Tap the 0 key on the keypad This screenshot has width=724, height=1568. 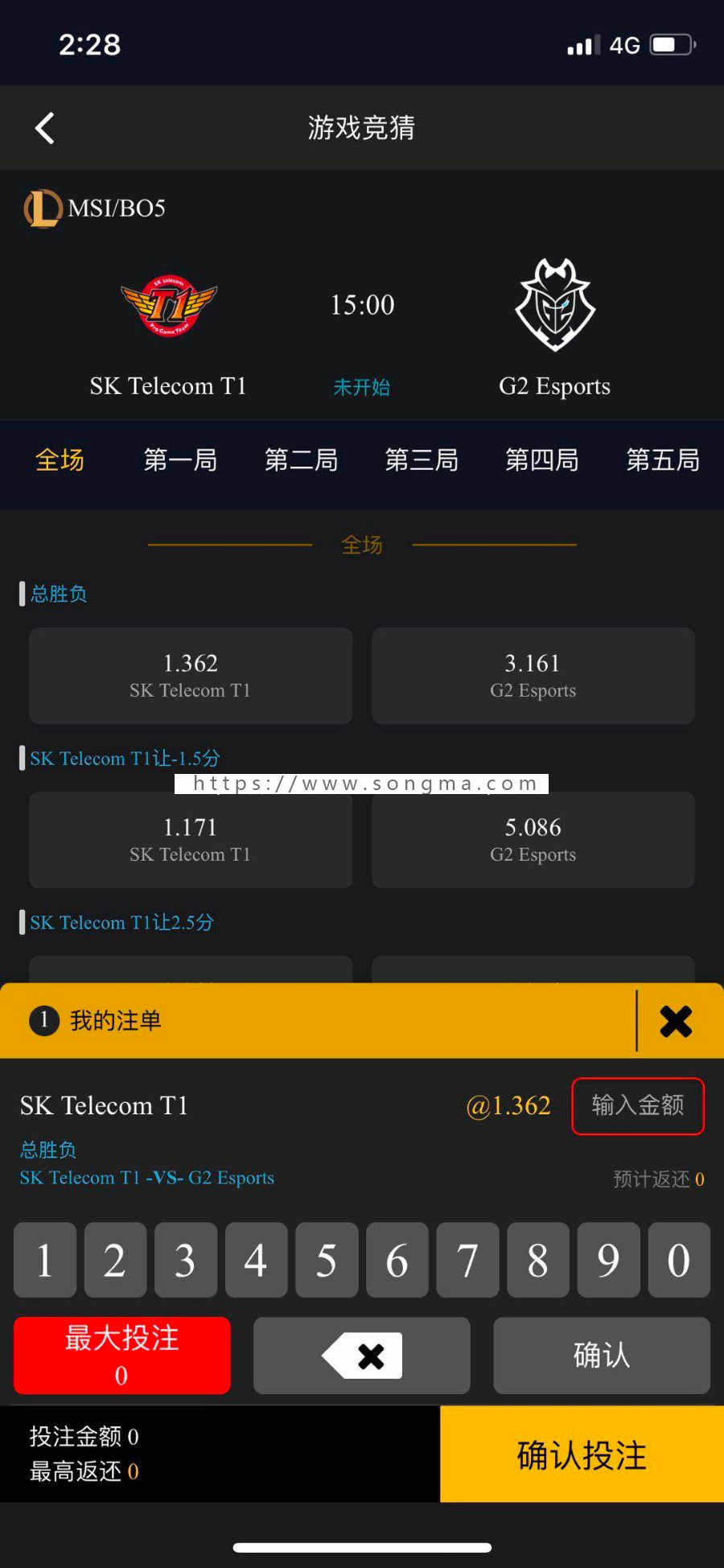pos(679,1260)
